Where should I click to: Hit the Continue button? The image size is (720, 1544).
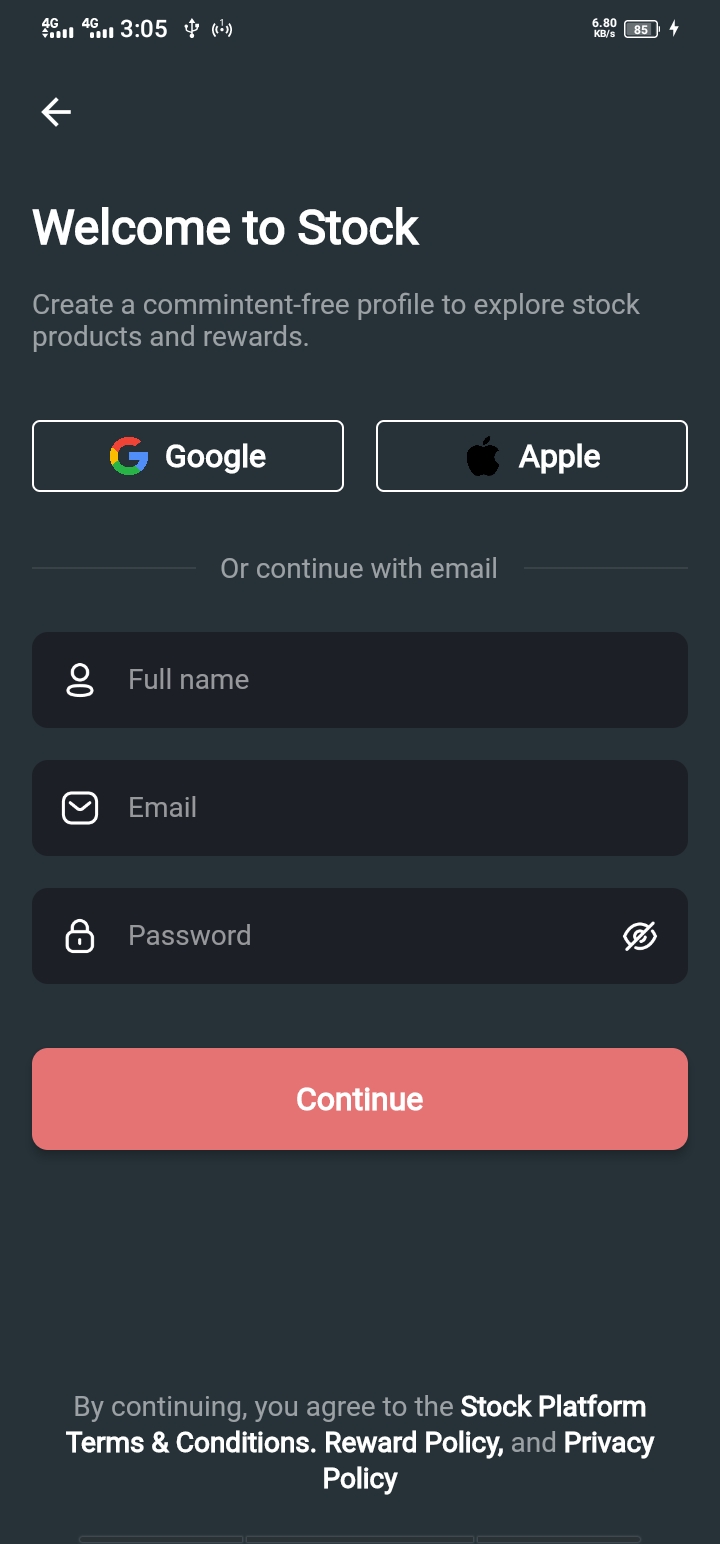pos(360,1099)
